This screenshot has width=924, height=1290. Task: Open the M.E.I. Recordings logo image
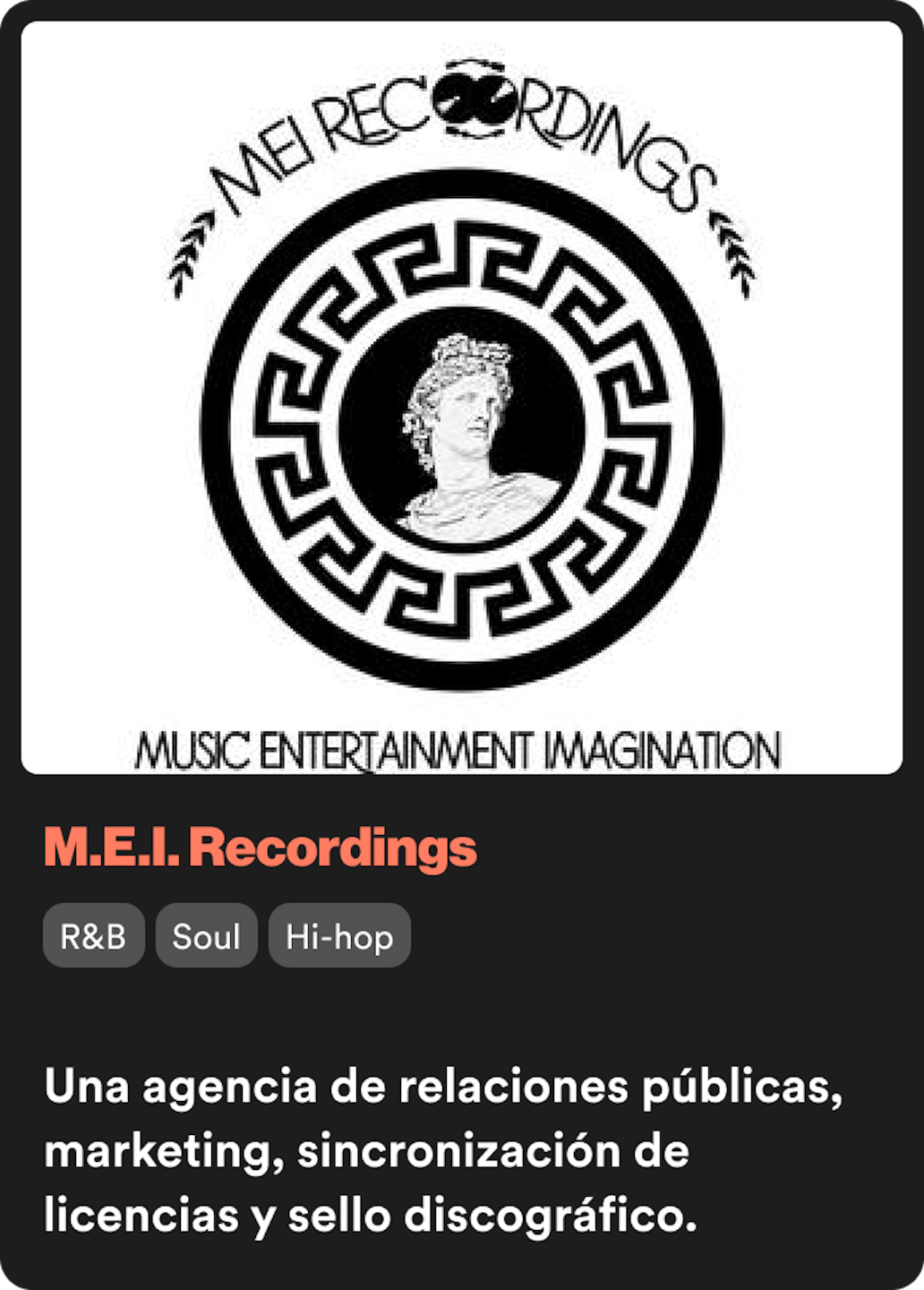click(461, 397)
